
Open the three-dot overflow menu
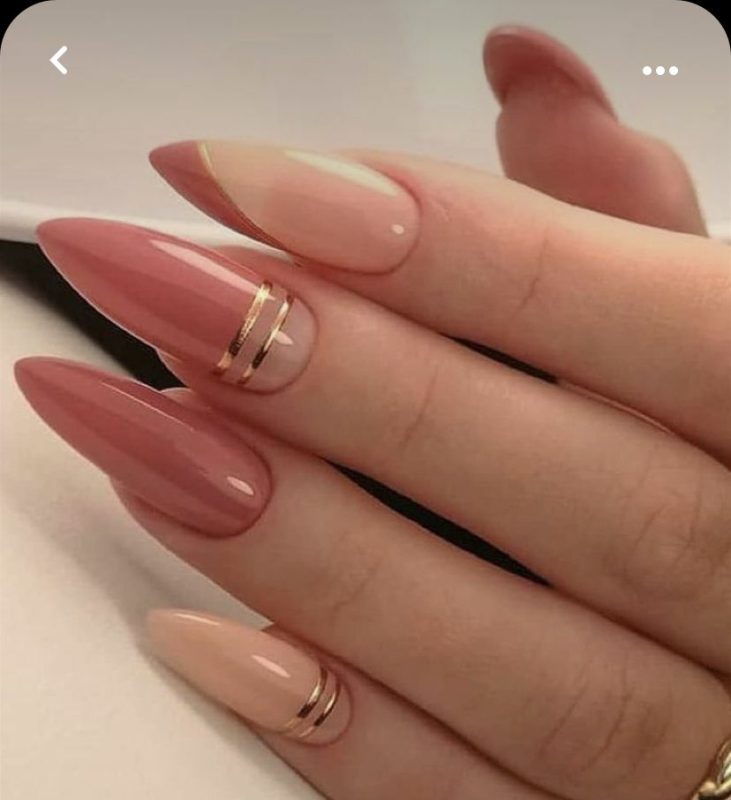click(x=660, y=70)
